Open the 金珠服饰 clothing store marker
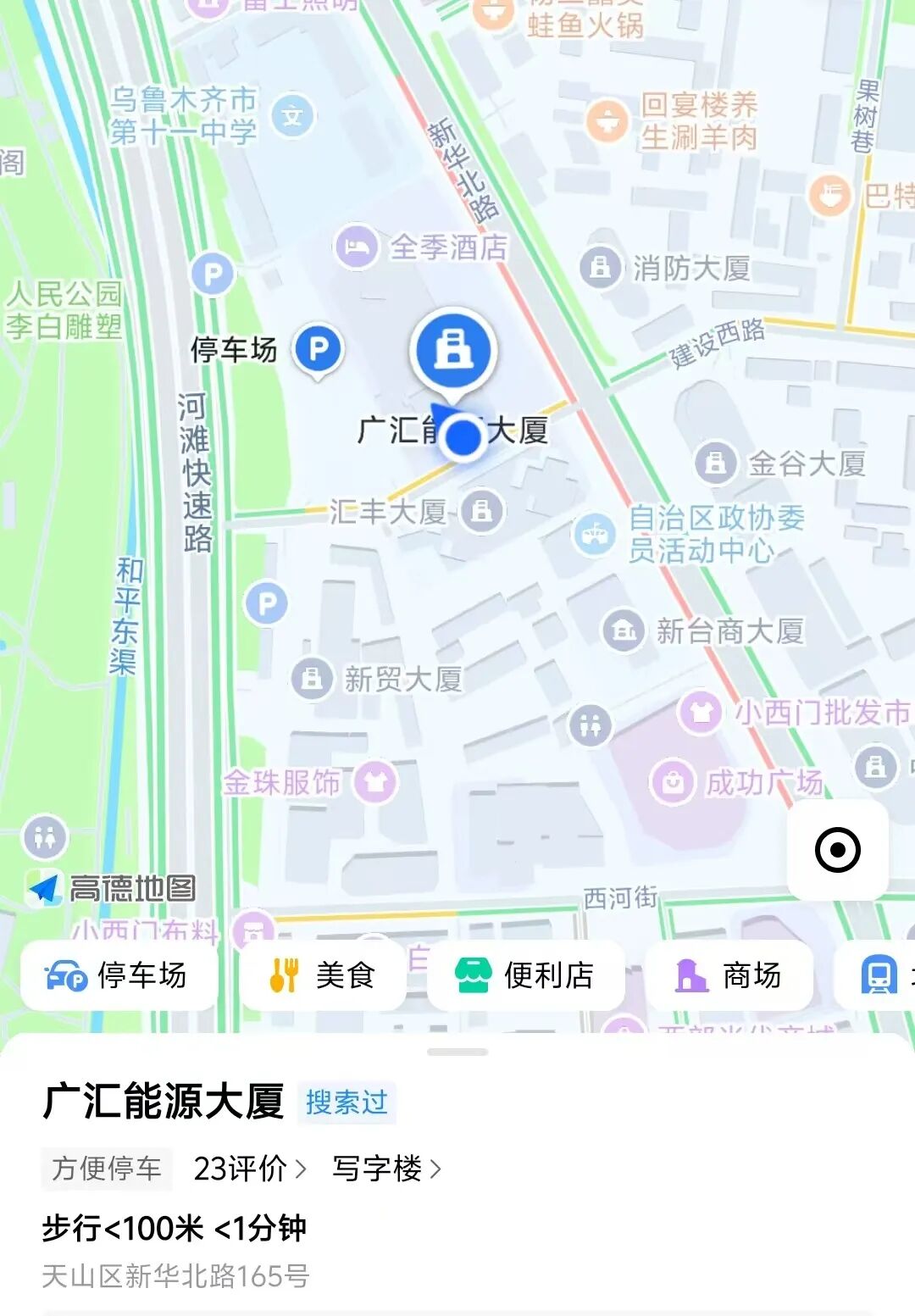This screenshot has height=1316, width=915. coord(375,781)
